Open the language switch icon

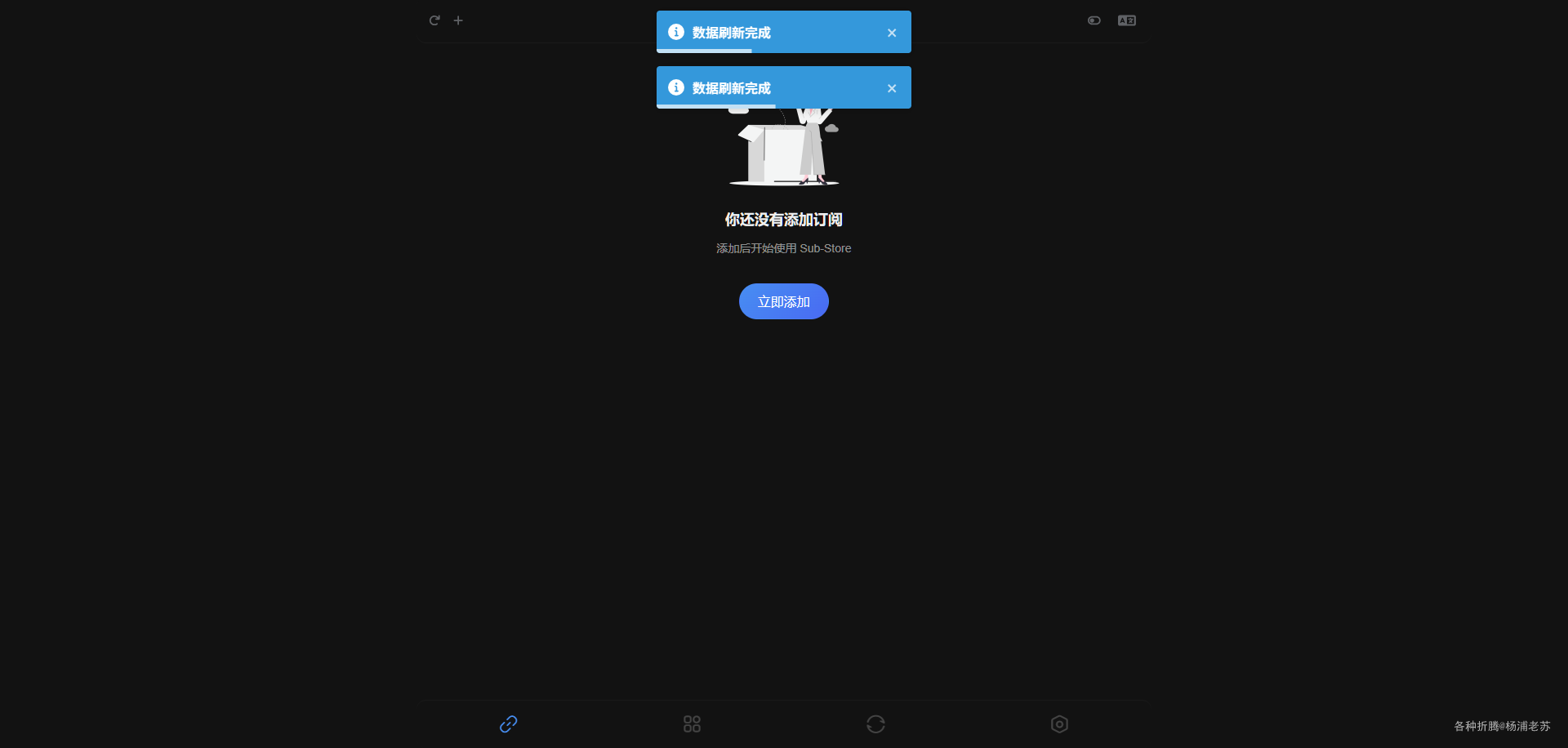click(x=1126, y=20)
